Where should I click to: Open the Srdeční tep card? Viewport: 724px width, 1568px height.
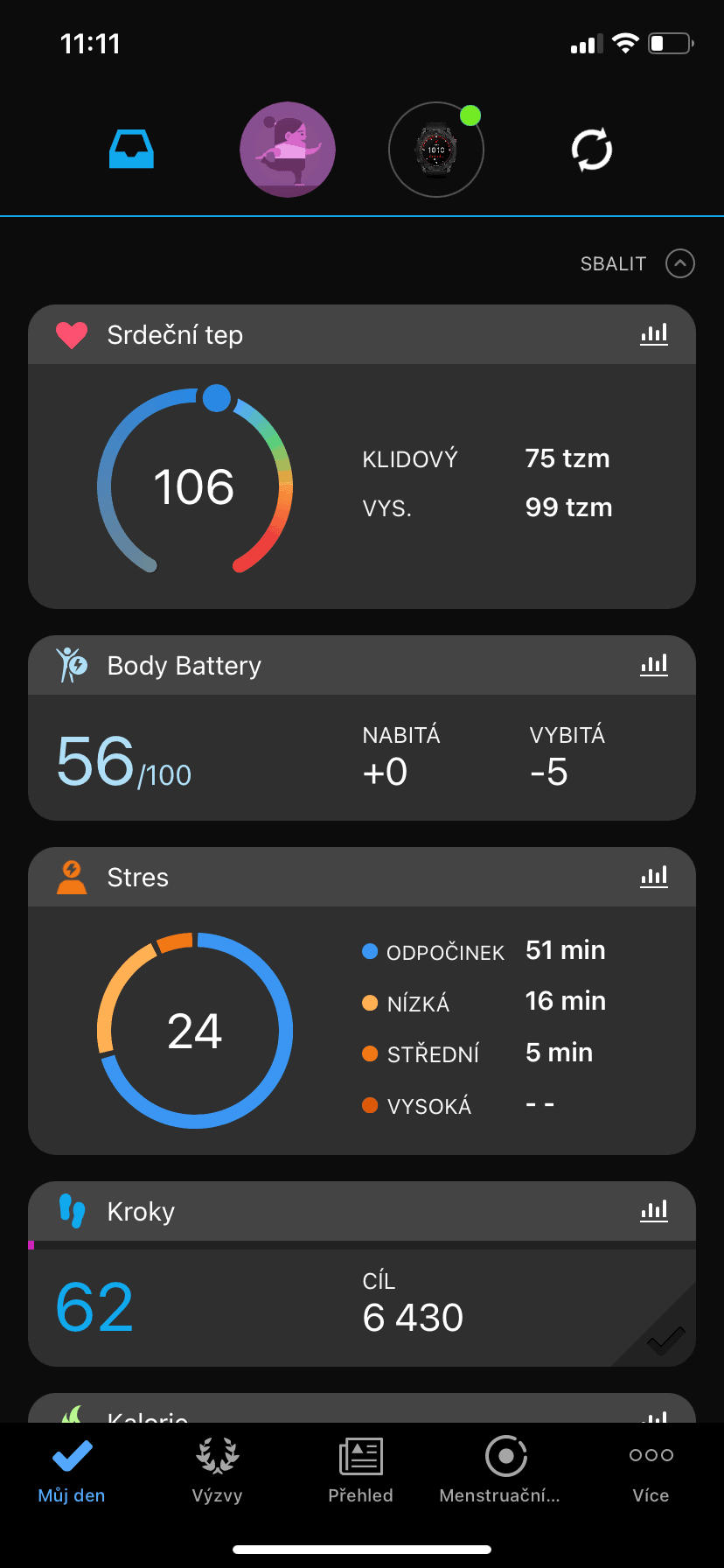(x=361, y=486)
